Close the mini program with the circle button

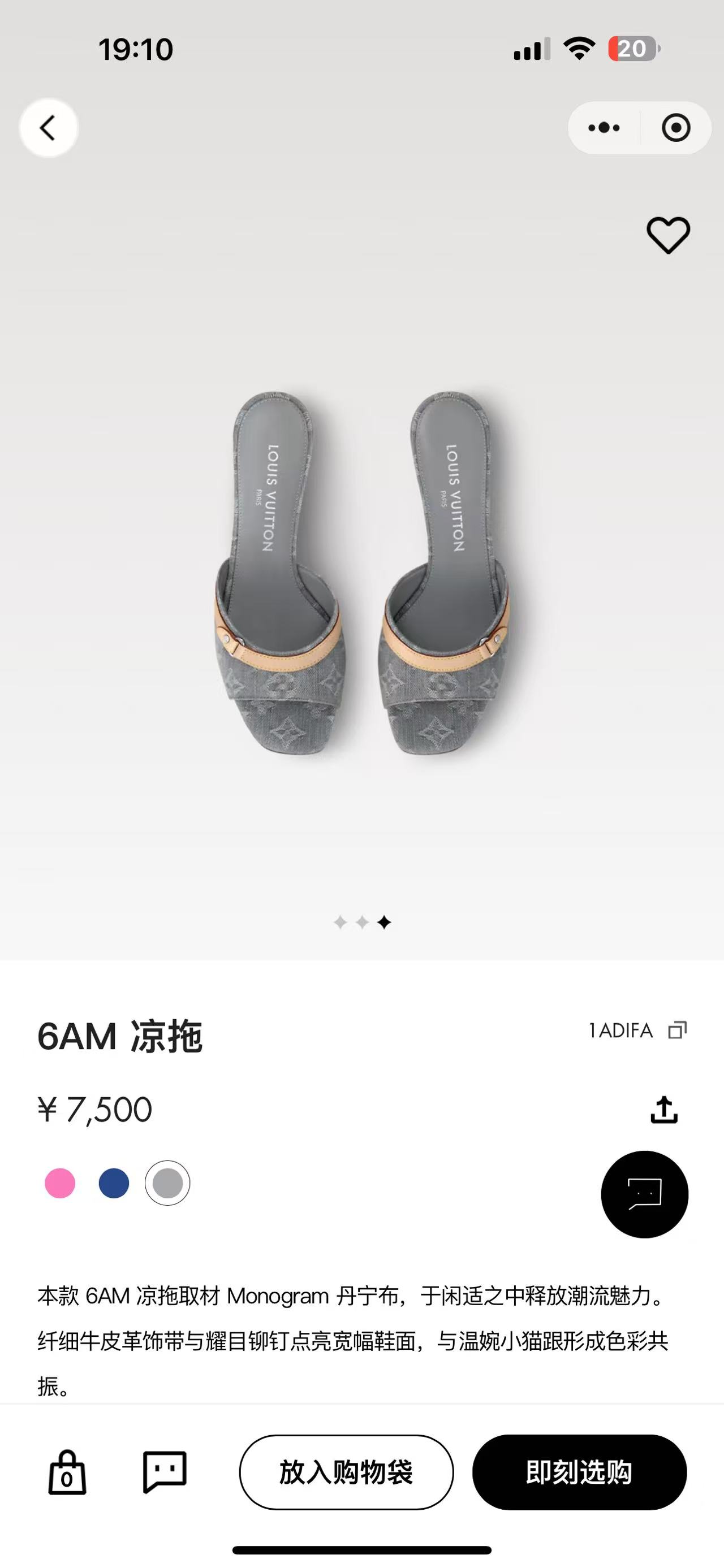675,128
